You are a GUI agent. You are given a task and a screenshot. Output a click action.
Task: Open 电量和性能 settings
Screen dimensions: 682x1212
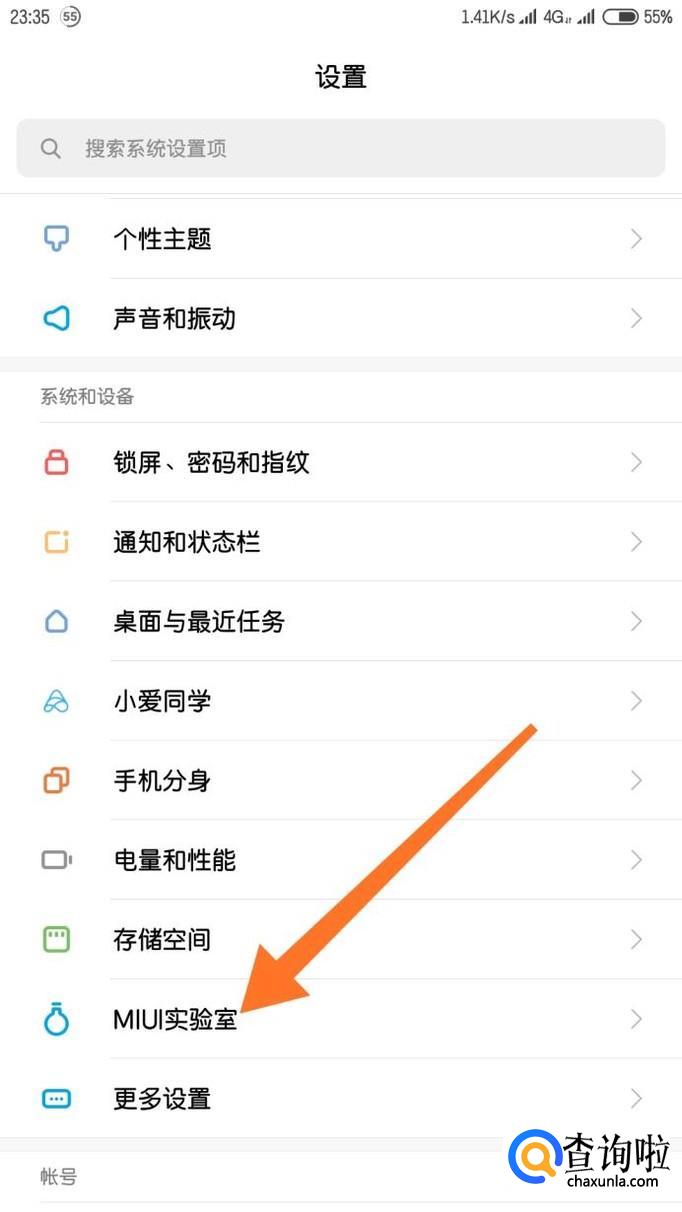(340, 860)
